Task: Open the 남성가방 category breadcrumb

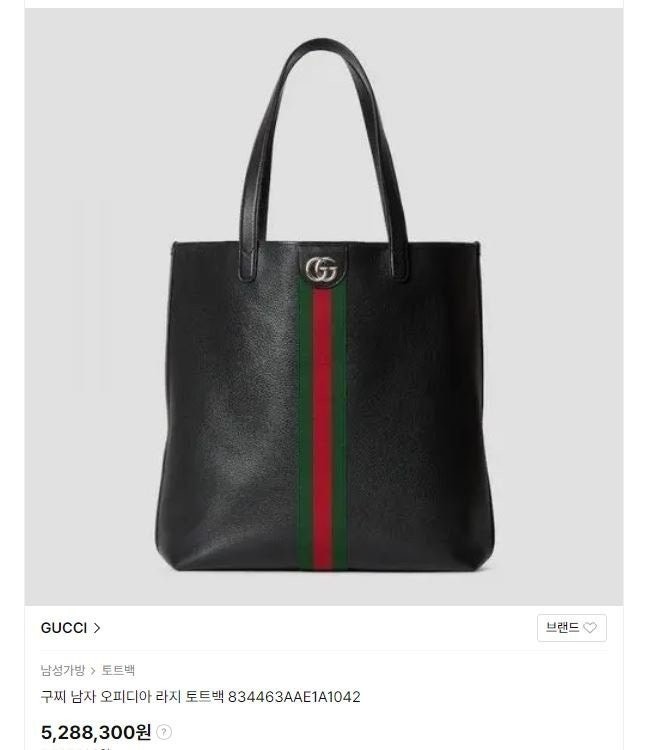Action: (62, 671)
